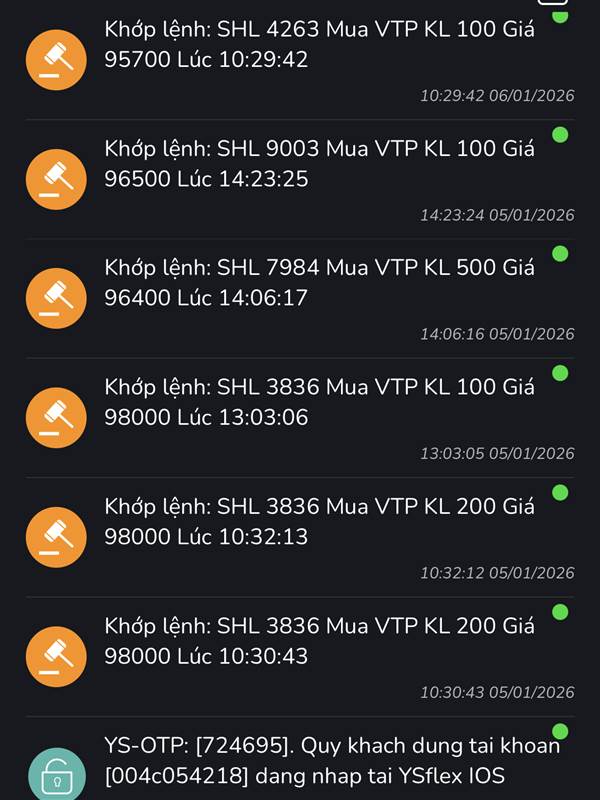The width and height of the screenshot is (600, 800).
Task: Open the order matched at 10:32:13
Action: tap(320, 522)
